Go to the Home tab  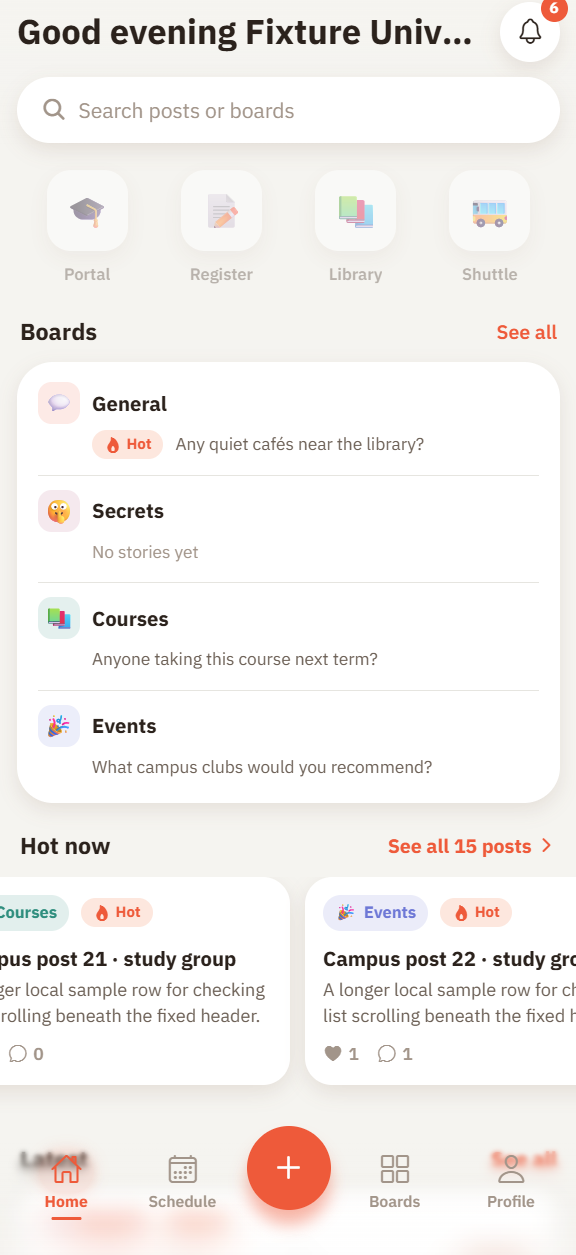click(x=66, y=1182)
